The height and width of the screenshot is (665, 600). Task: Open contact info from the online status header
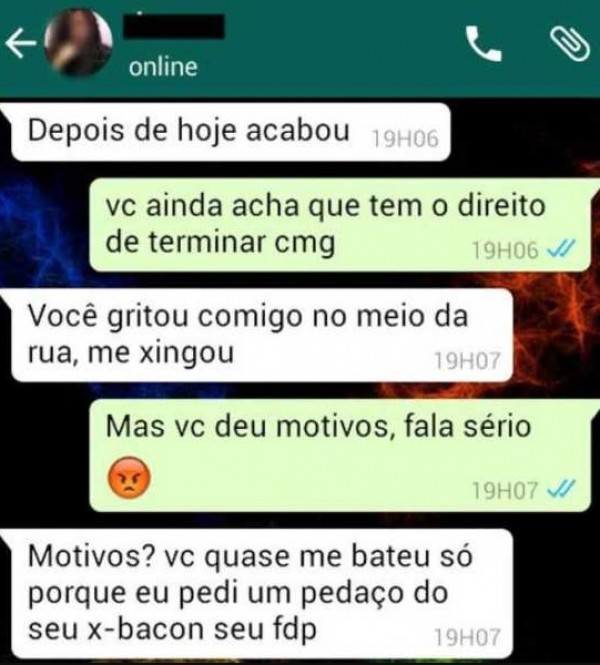pyautogui.click(x=165, y=68)
